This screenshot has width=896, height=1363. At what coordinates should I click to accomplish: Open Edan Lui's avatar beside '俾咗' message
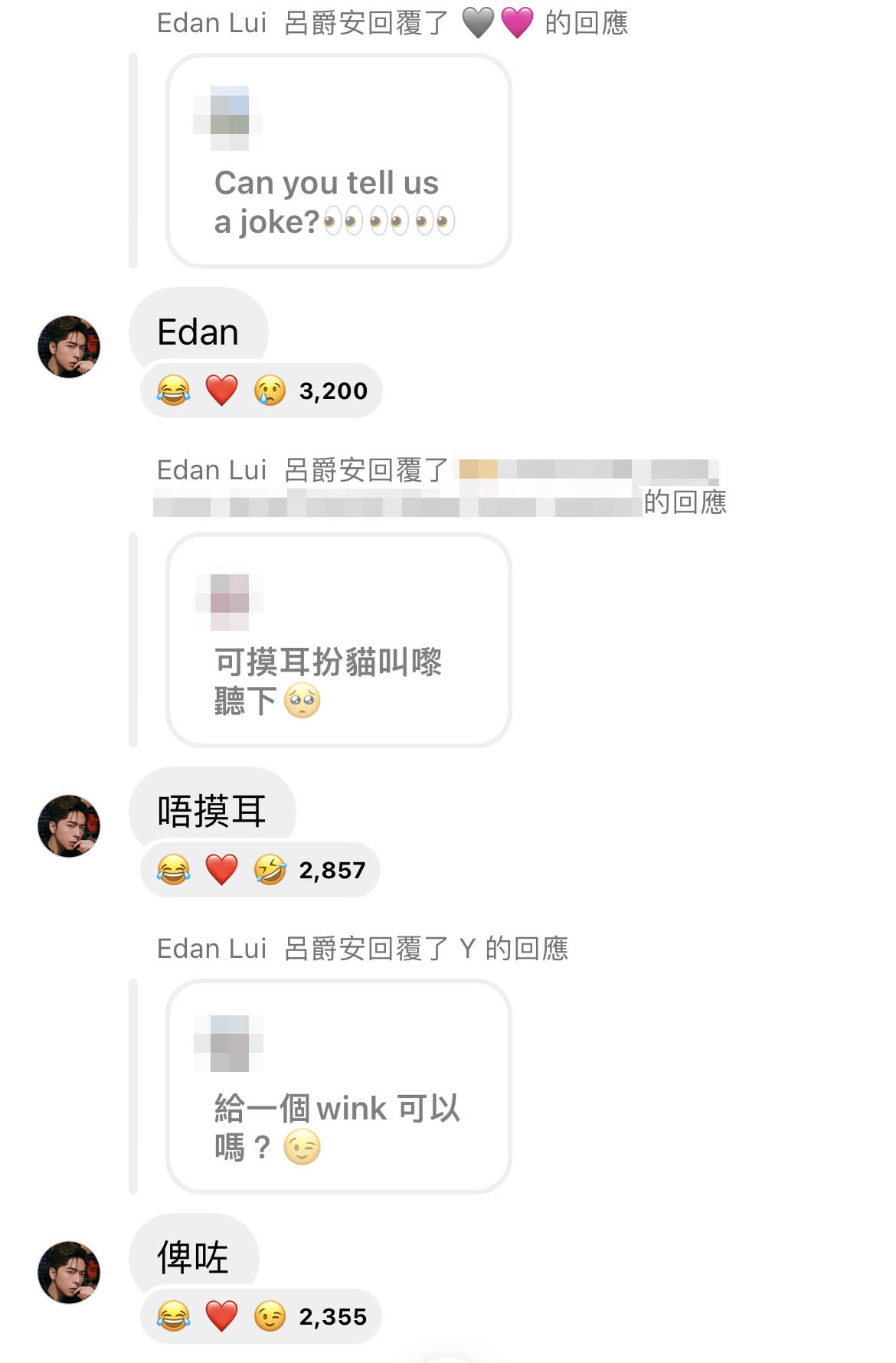(x=69, y=1273)
